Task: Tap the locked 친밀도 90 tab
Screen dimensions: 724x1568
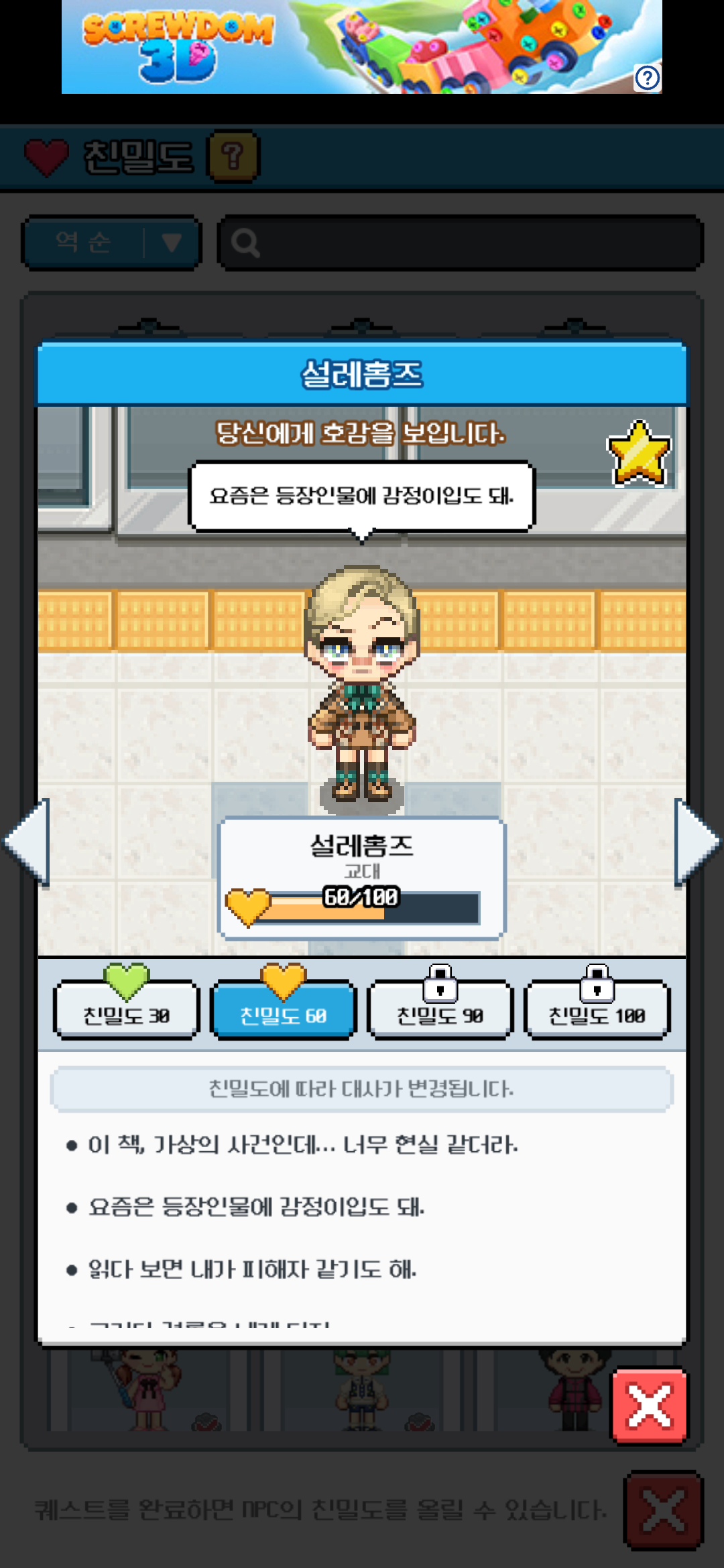Action: 440,1010
